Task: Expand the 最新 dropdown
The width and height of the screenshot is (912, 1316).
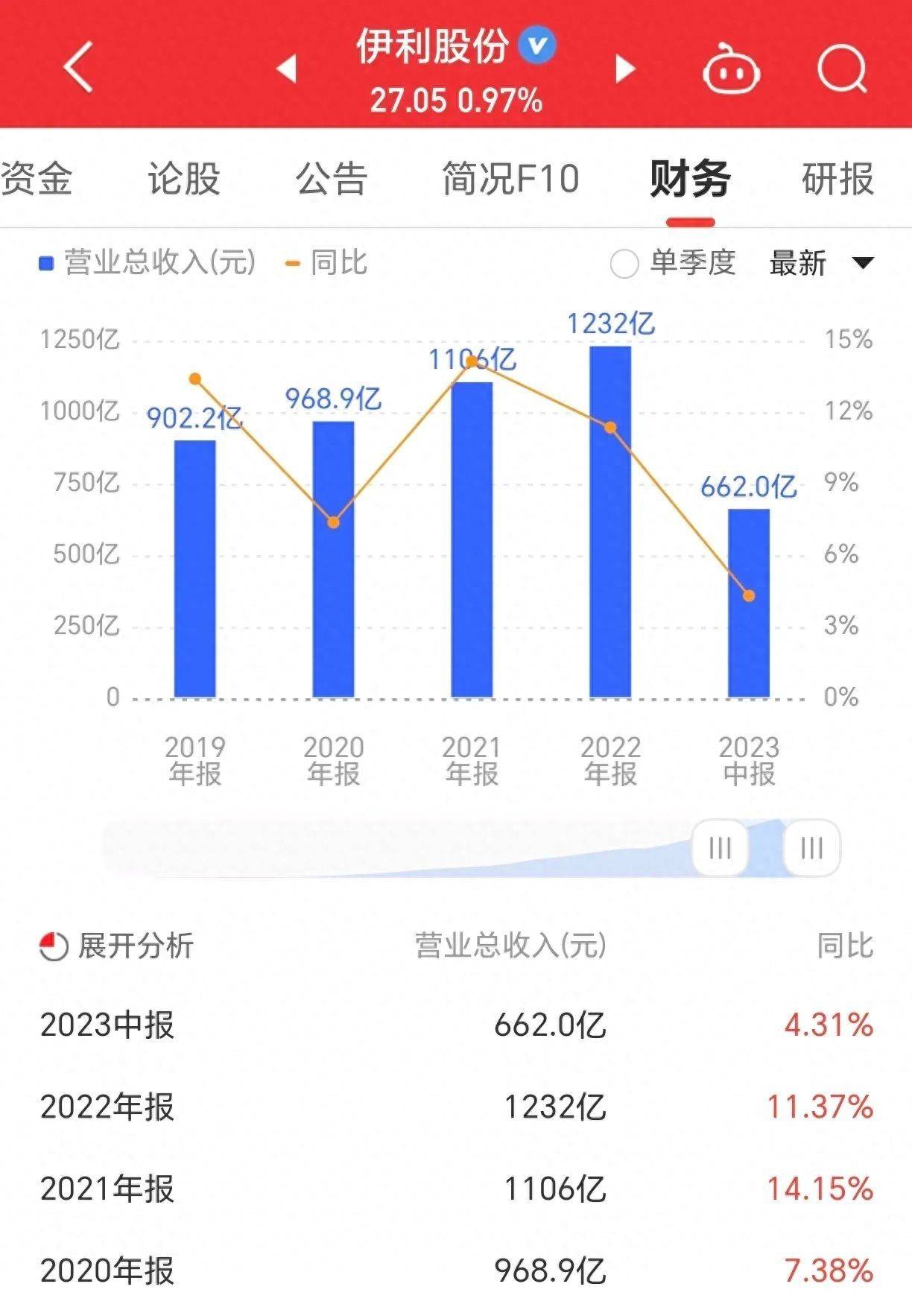Action: 821,264
